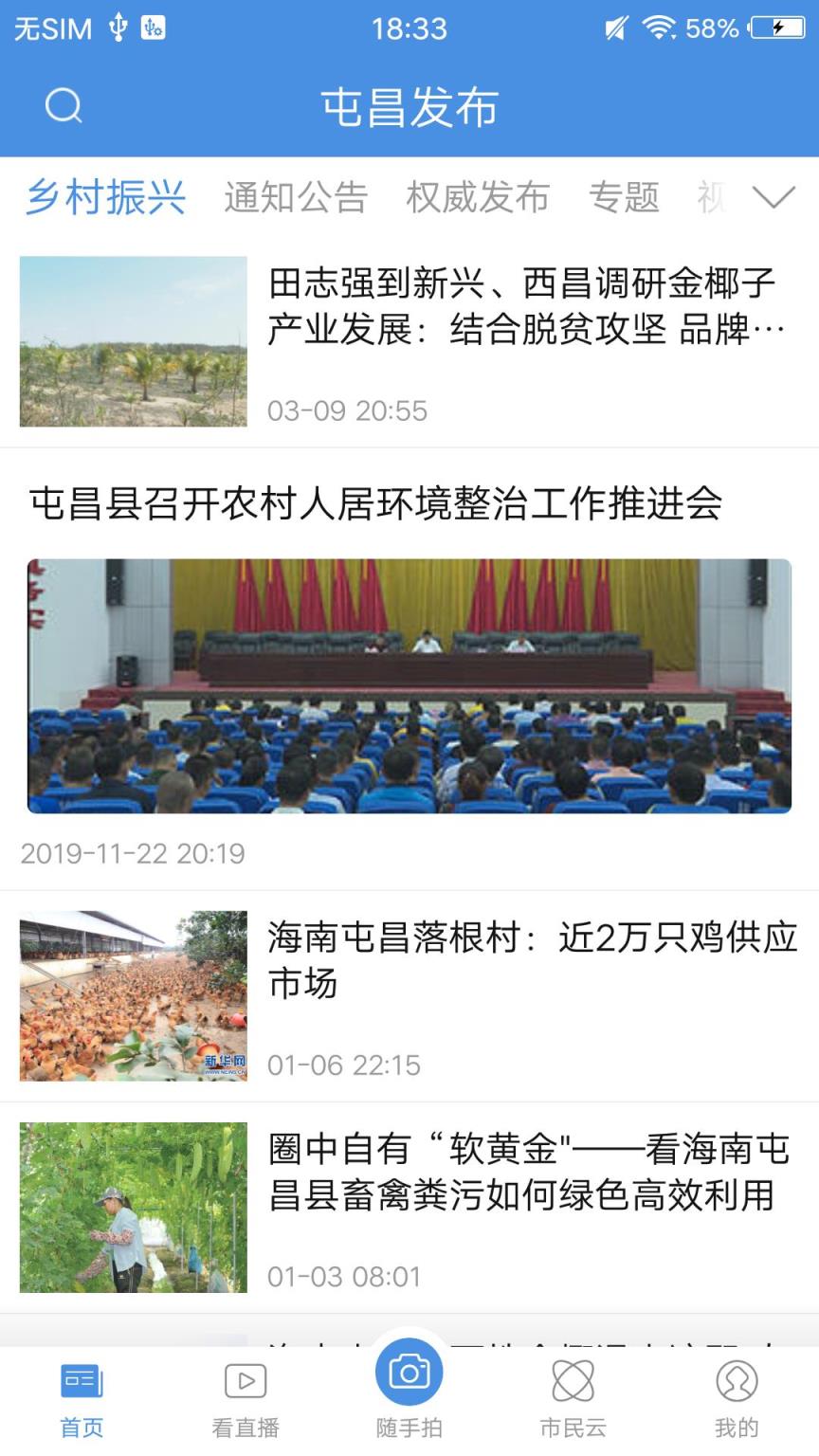This screenshot has height=1456, width=819.
Task: Tap the mute icon in the status bar
Action: tap(615, 28)
